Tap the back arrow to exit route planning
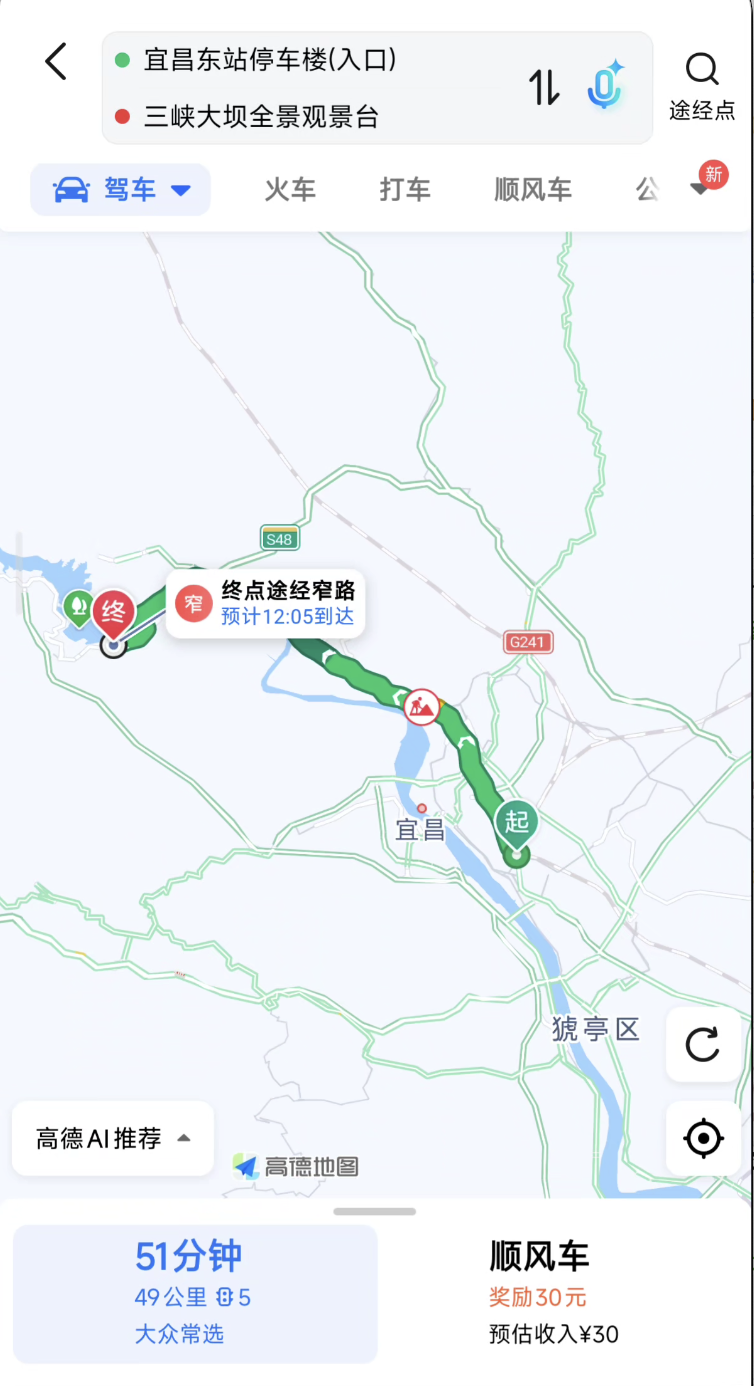The image size is (754, 1386). tap(55, 62)
